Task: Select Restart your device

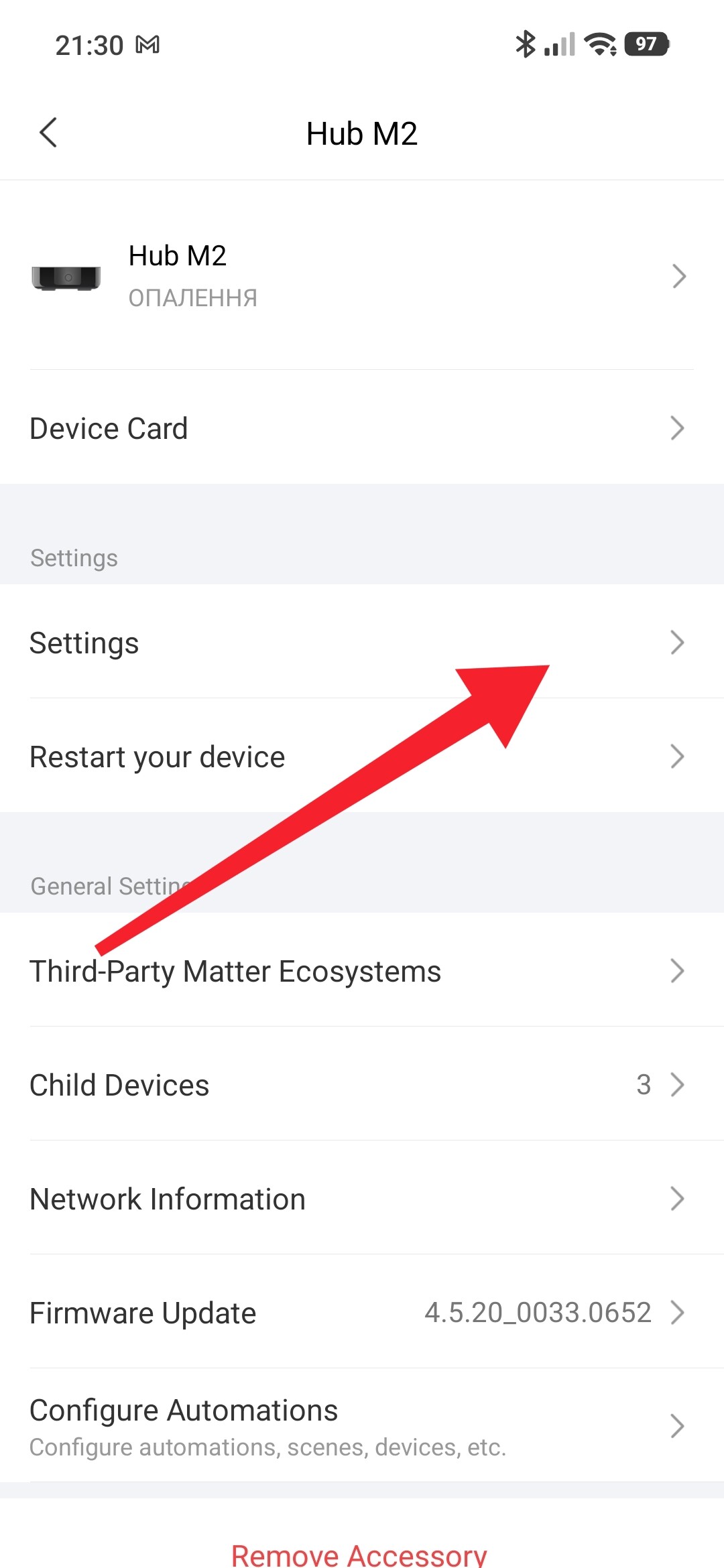Action: click(362, 757)
